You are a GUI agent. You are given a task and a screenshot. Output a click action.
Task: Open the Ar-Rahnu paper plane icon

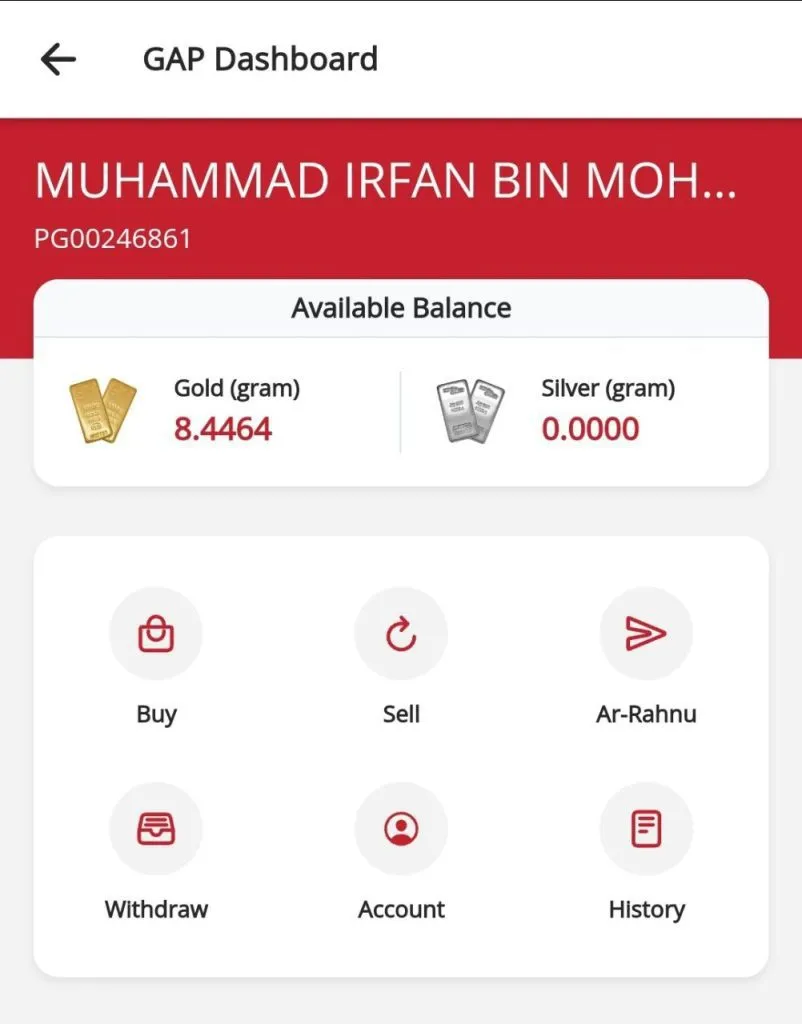(646, 633)
